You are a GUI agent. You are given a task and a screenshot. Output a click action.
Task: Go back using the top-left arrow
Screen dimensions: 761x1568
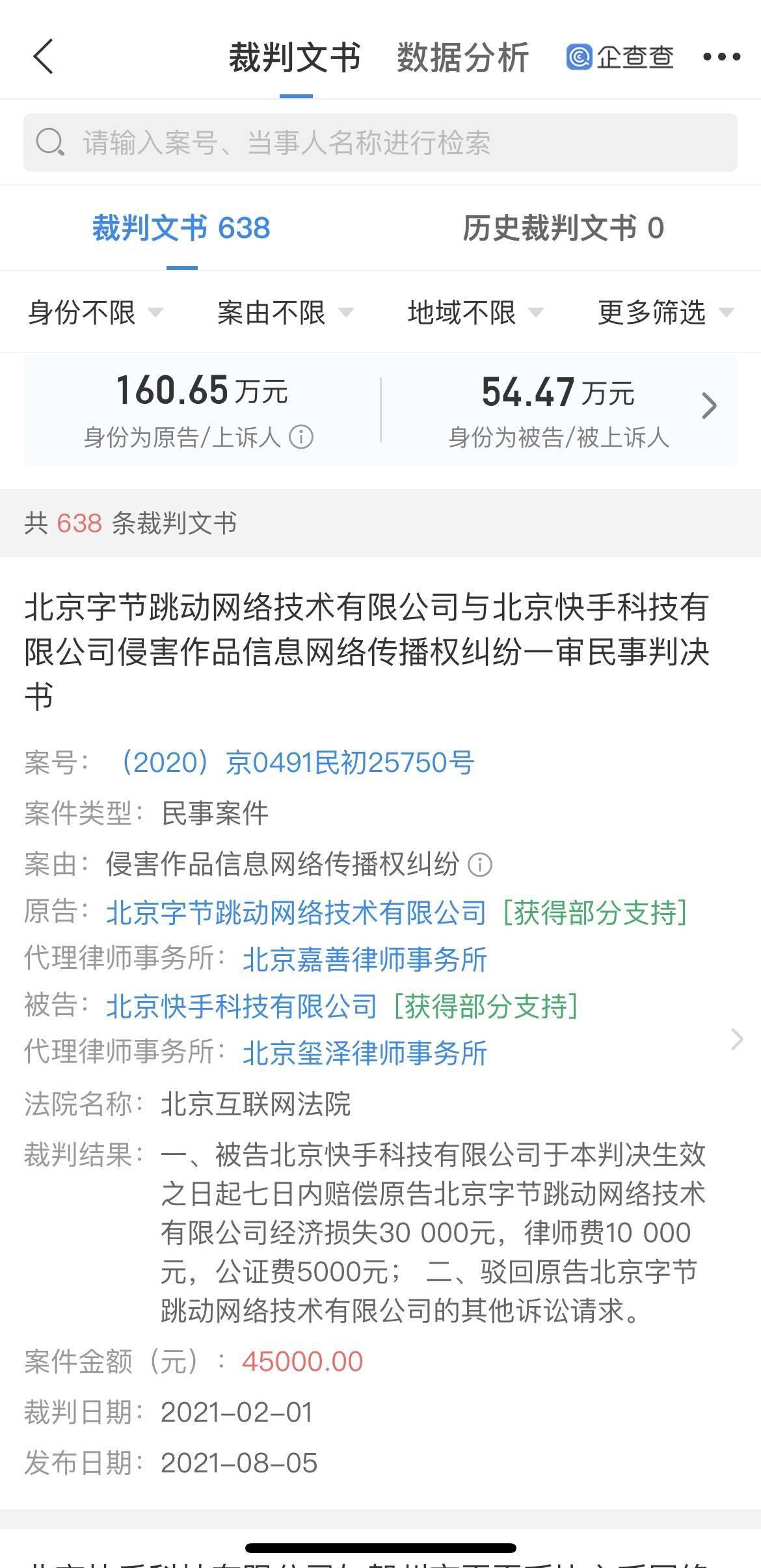point(43,57)
